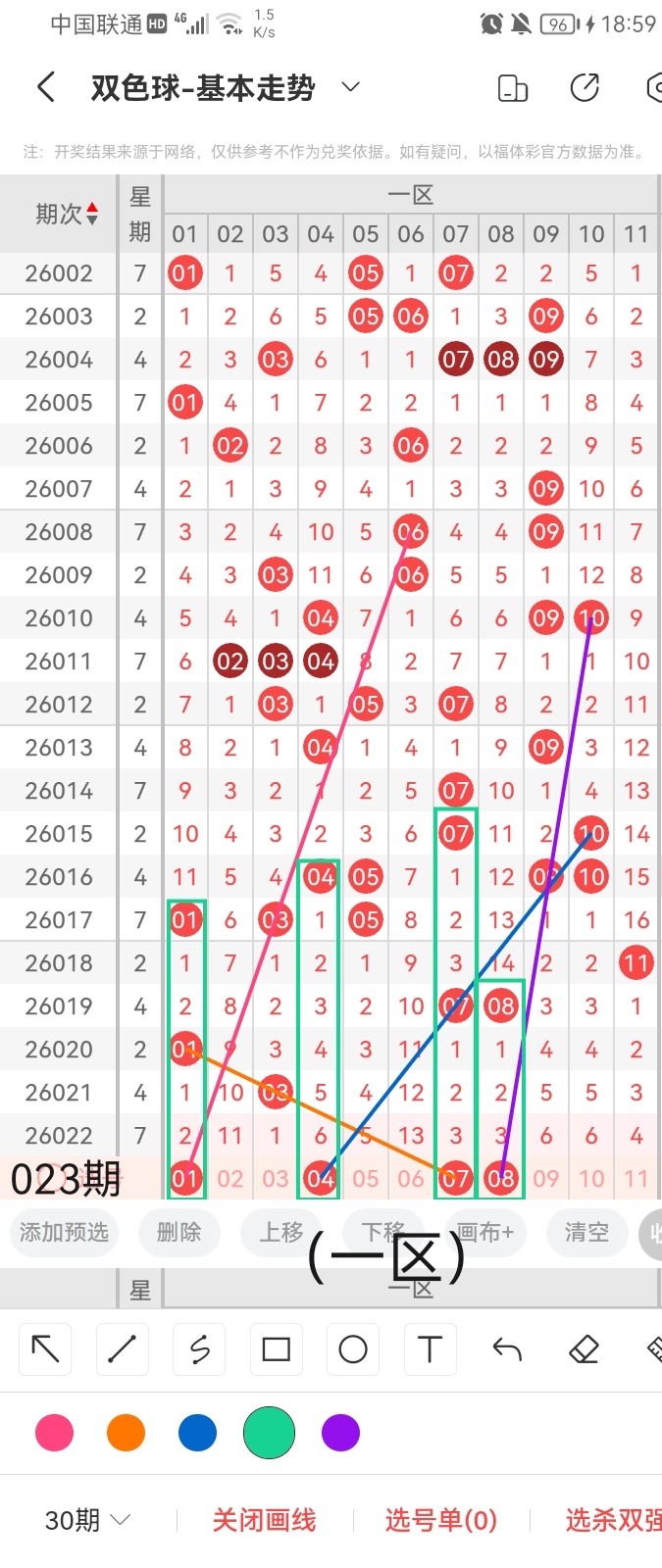Undo the last drawing stroke
The width and height of the screenshot is (662, 1568).
pos(507,1349)
